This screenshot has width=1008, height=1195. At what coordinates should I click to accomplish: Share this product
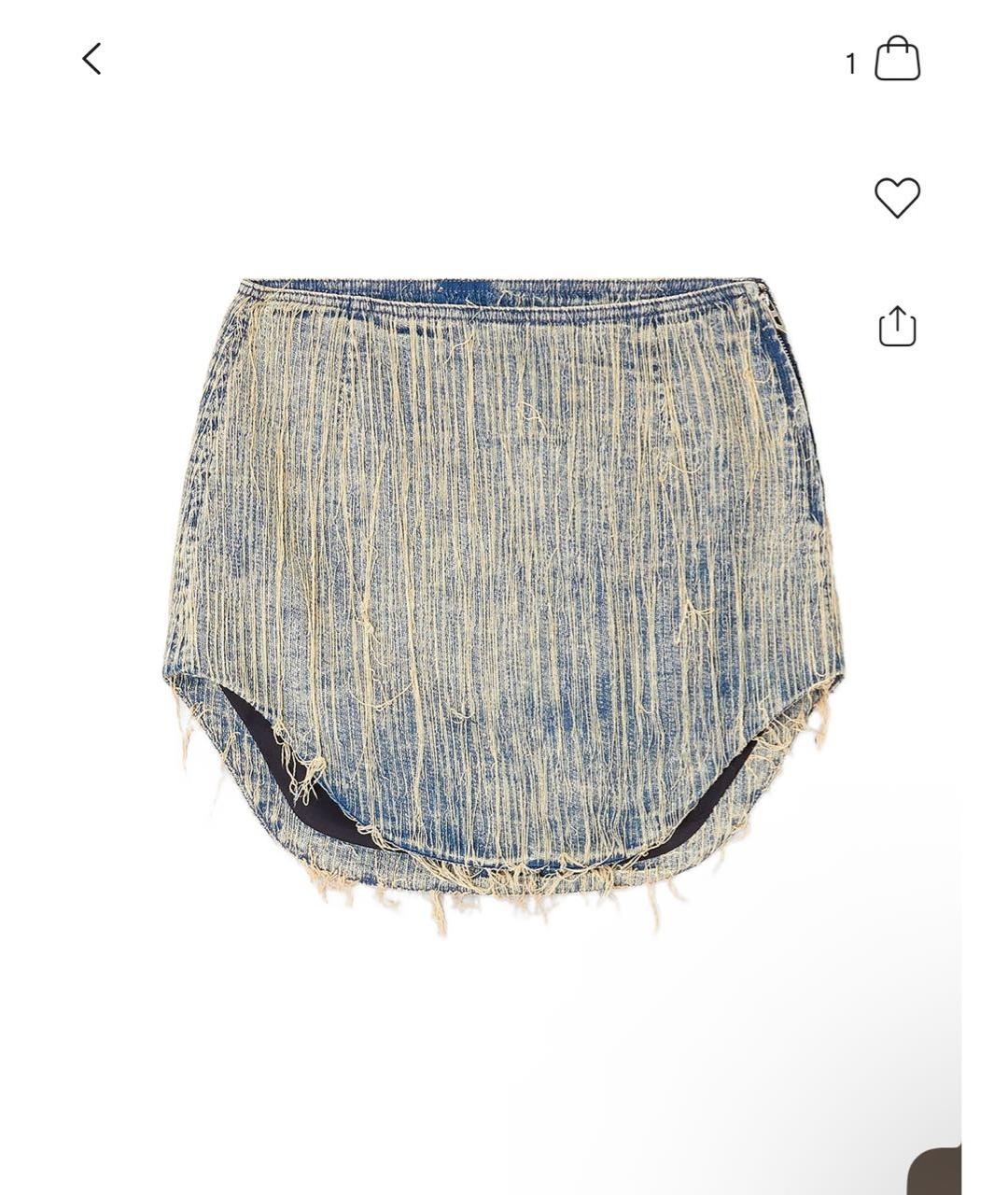897,327
